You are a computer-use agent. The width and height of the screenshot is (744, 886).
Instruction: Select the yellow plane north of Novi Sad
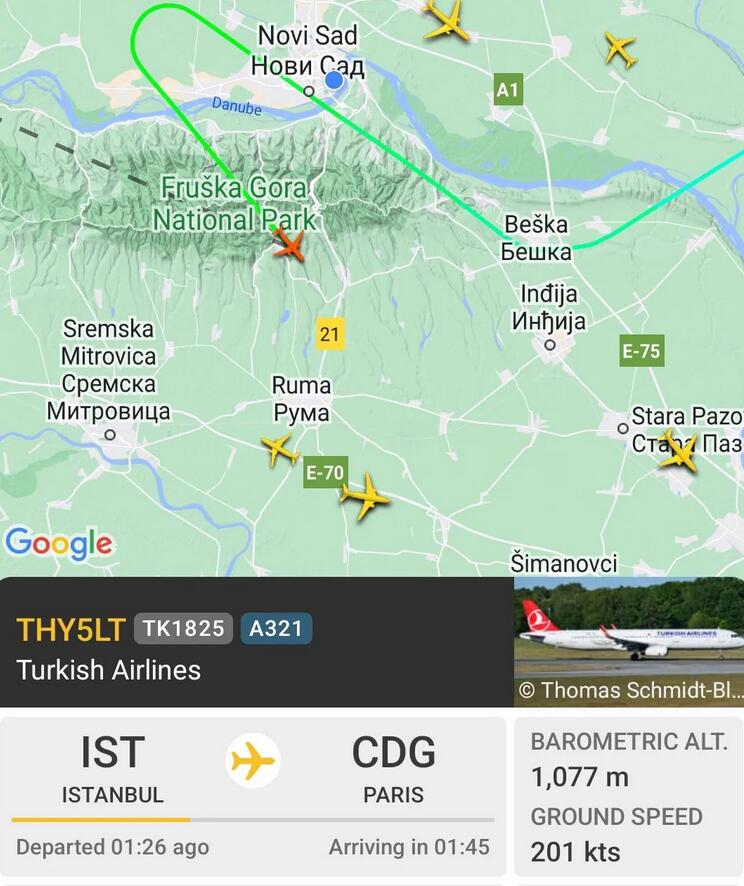446,19
